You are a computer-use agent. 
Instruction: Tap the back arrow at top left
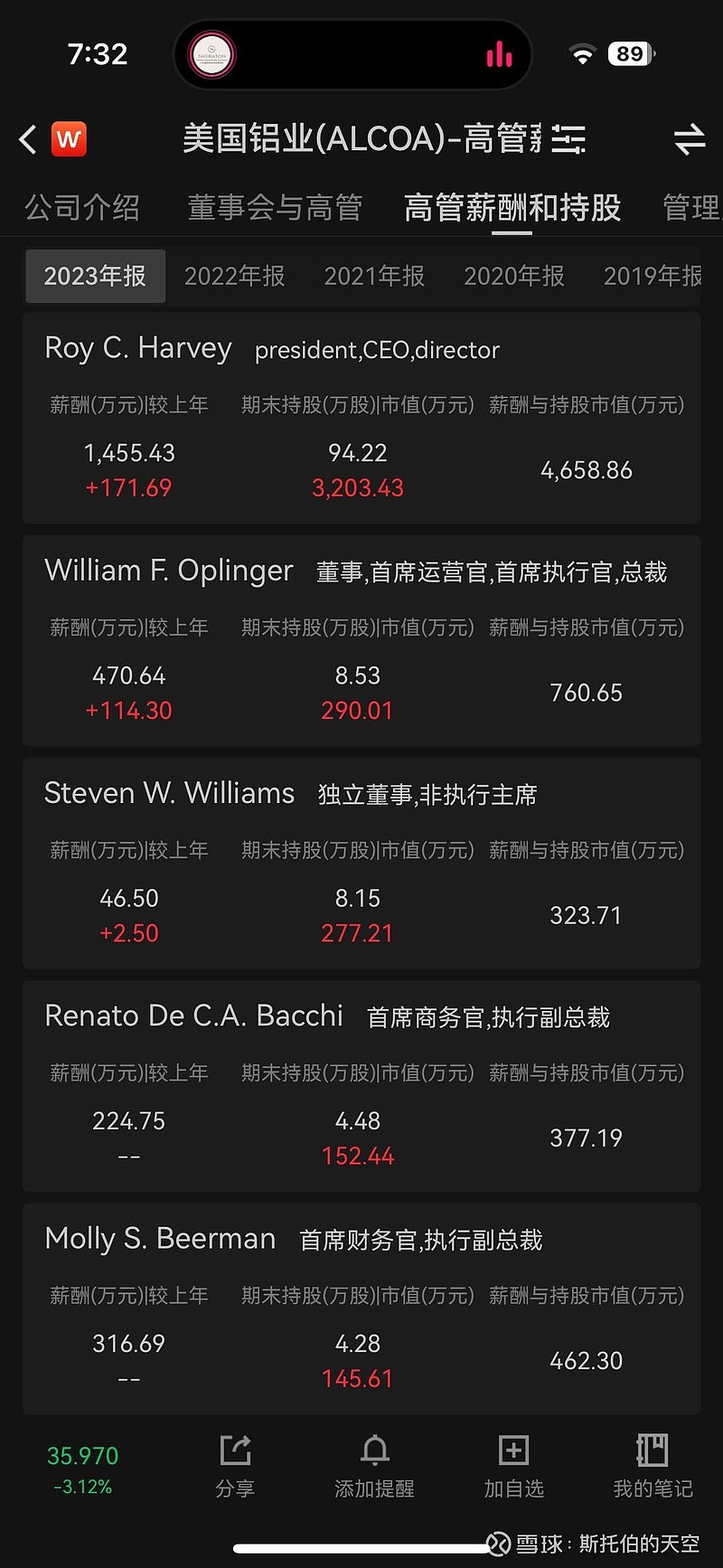click(26, 139)
